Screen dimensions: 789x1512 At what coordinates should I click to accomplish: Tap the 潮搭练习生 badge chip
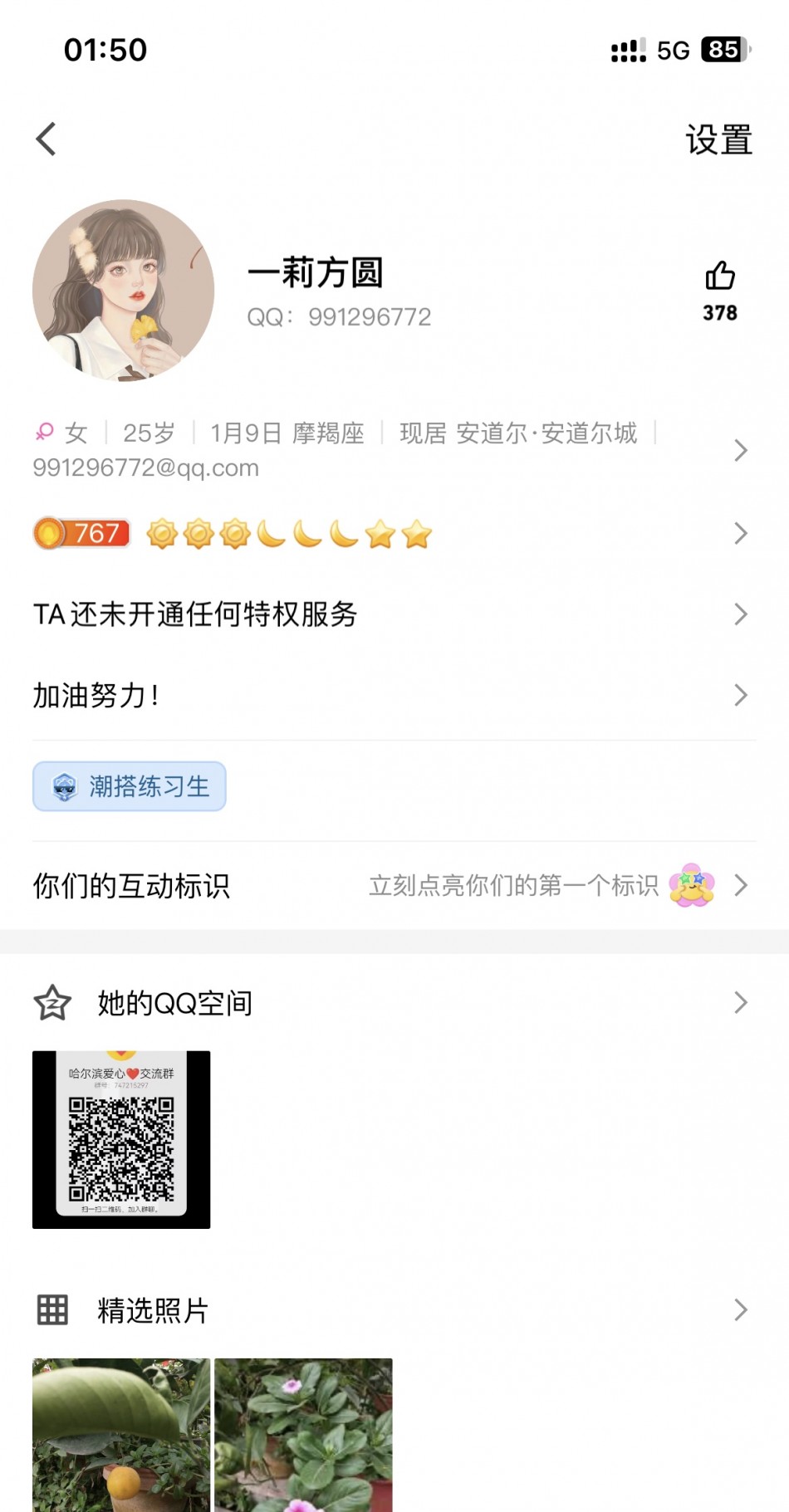click(130, 786)
